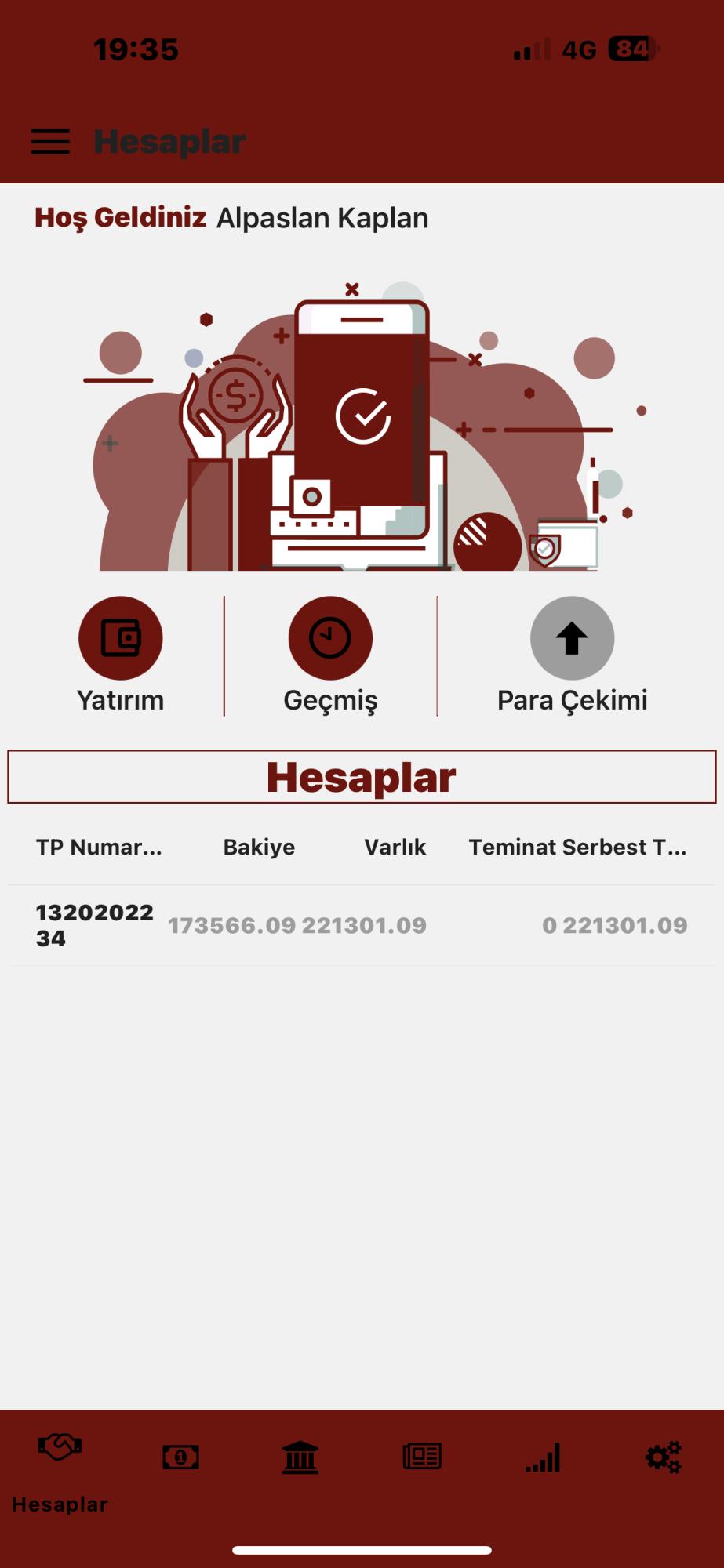Open the banknote deposit icon in bottom bar
Viewport: 724px width, 1568px height.
point(181,1457)
